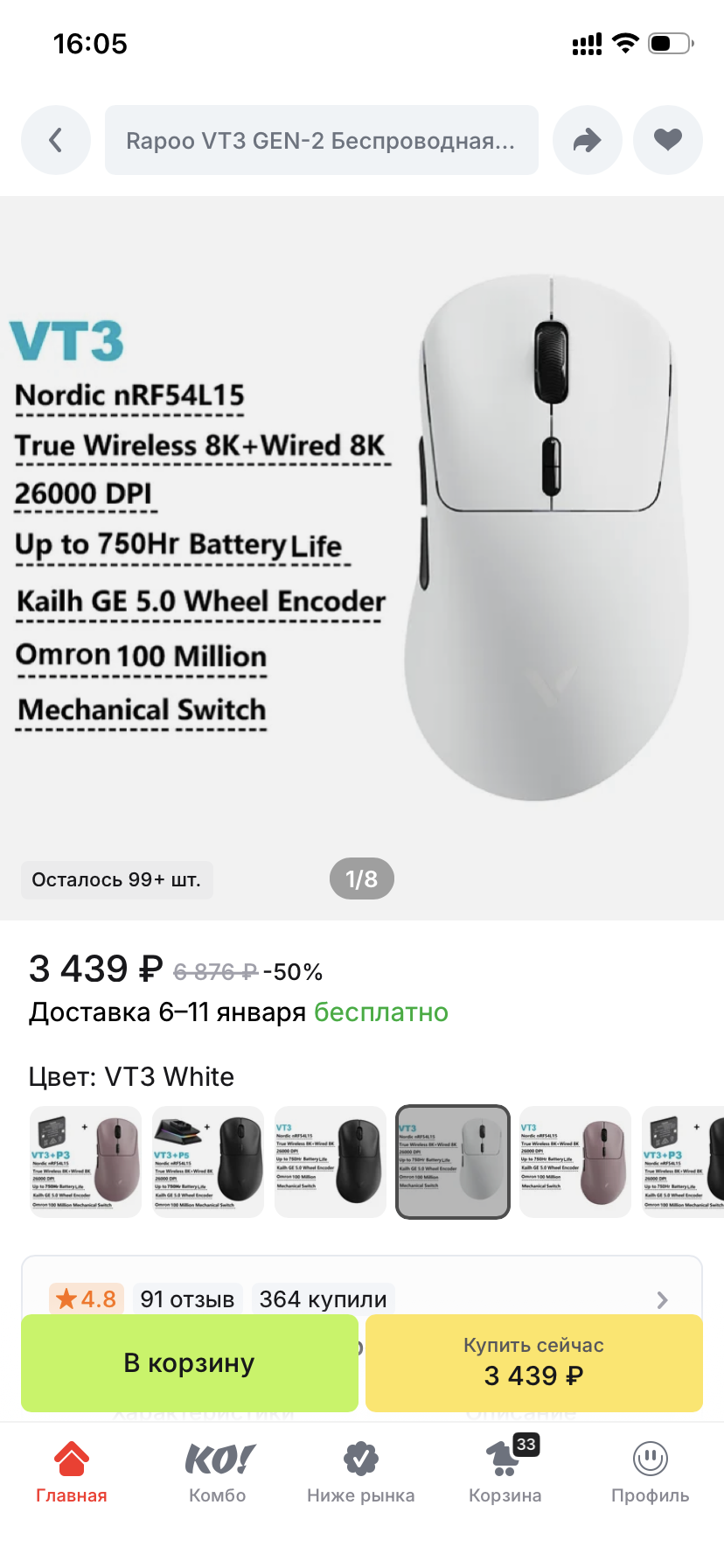
Task: Go back using the arrow icon
Action: [56, 140]
